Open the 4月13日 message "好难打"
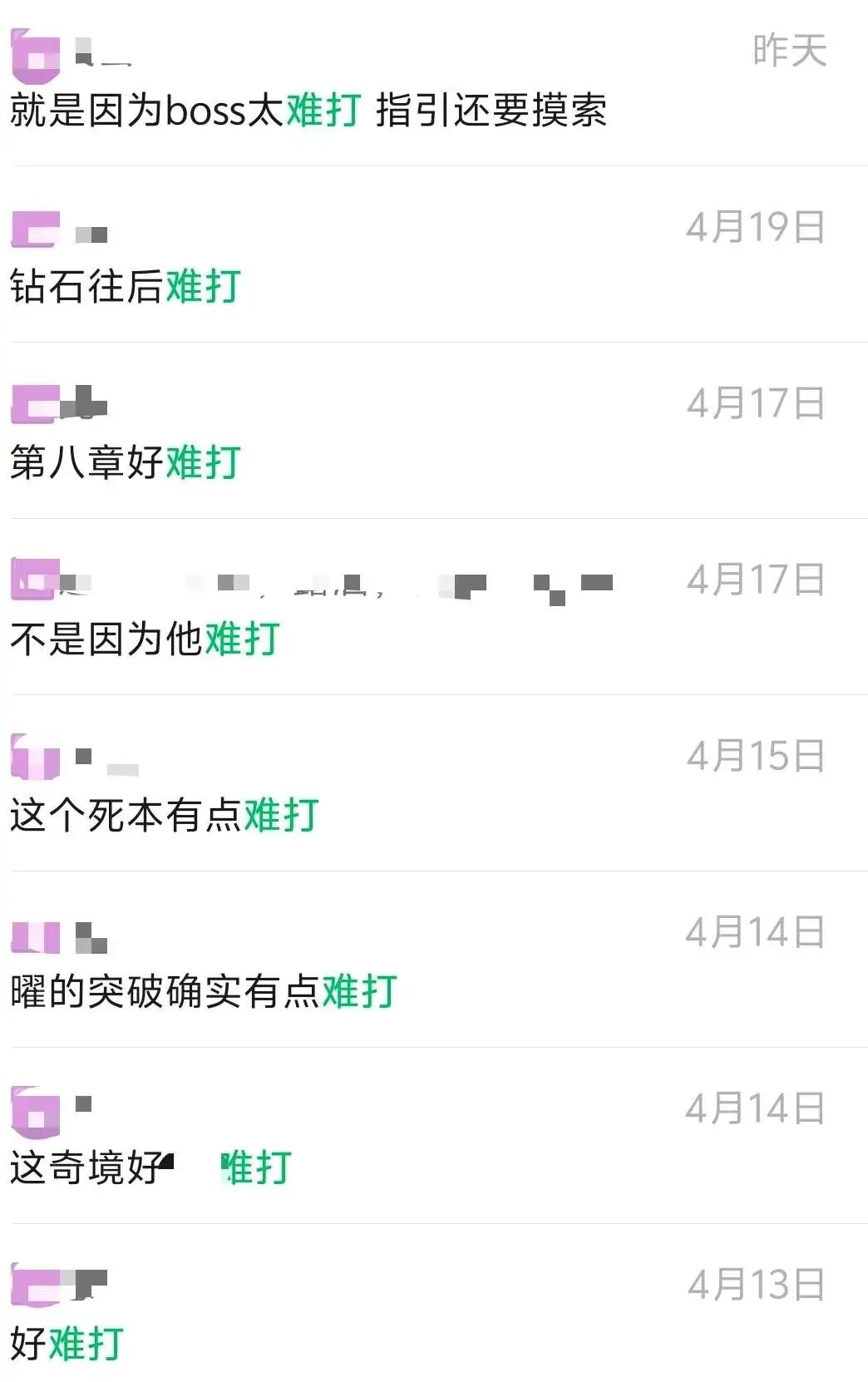Viewport: 868px width, 1382px height. [x=67, y=1344]
